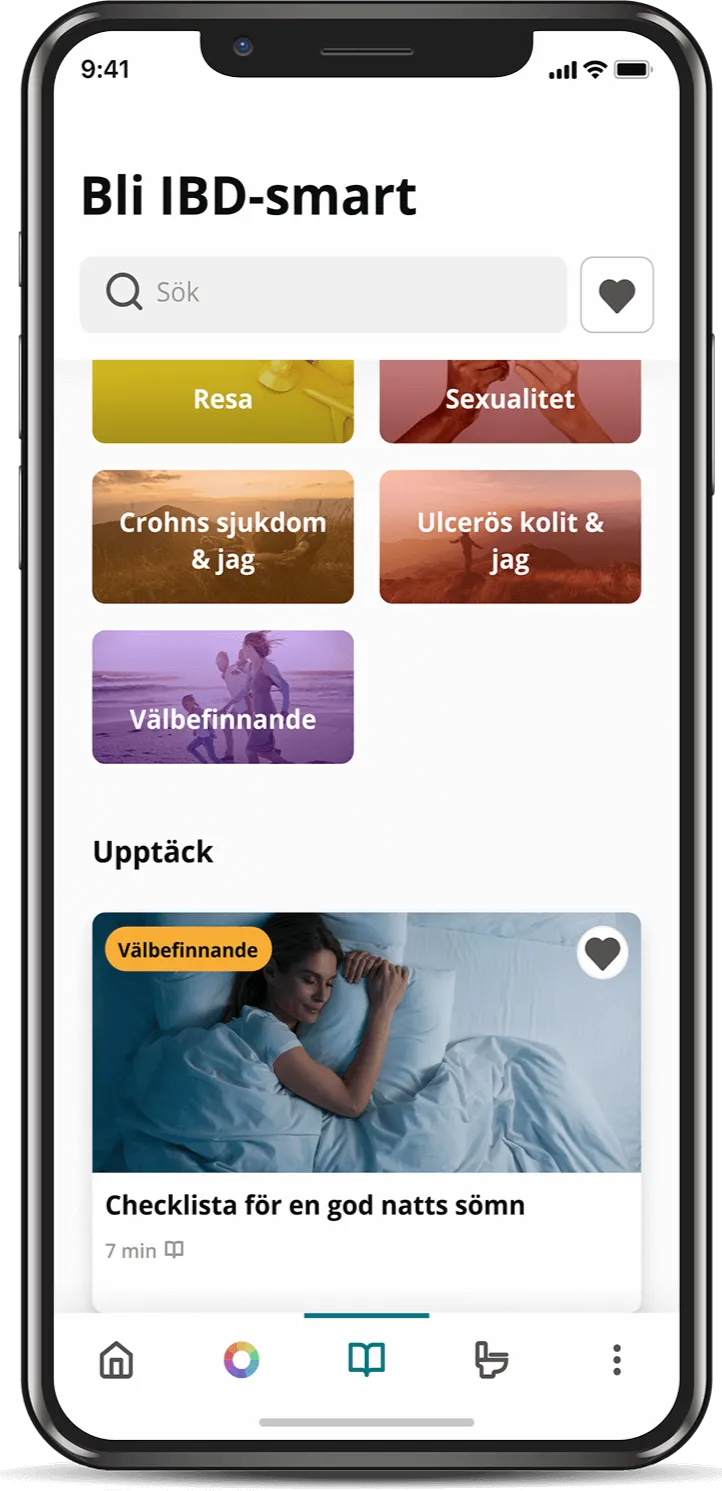Go to the home tab
This screenshot has width=722, height=1491.
(x=116, y=1360)
